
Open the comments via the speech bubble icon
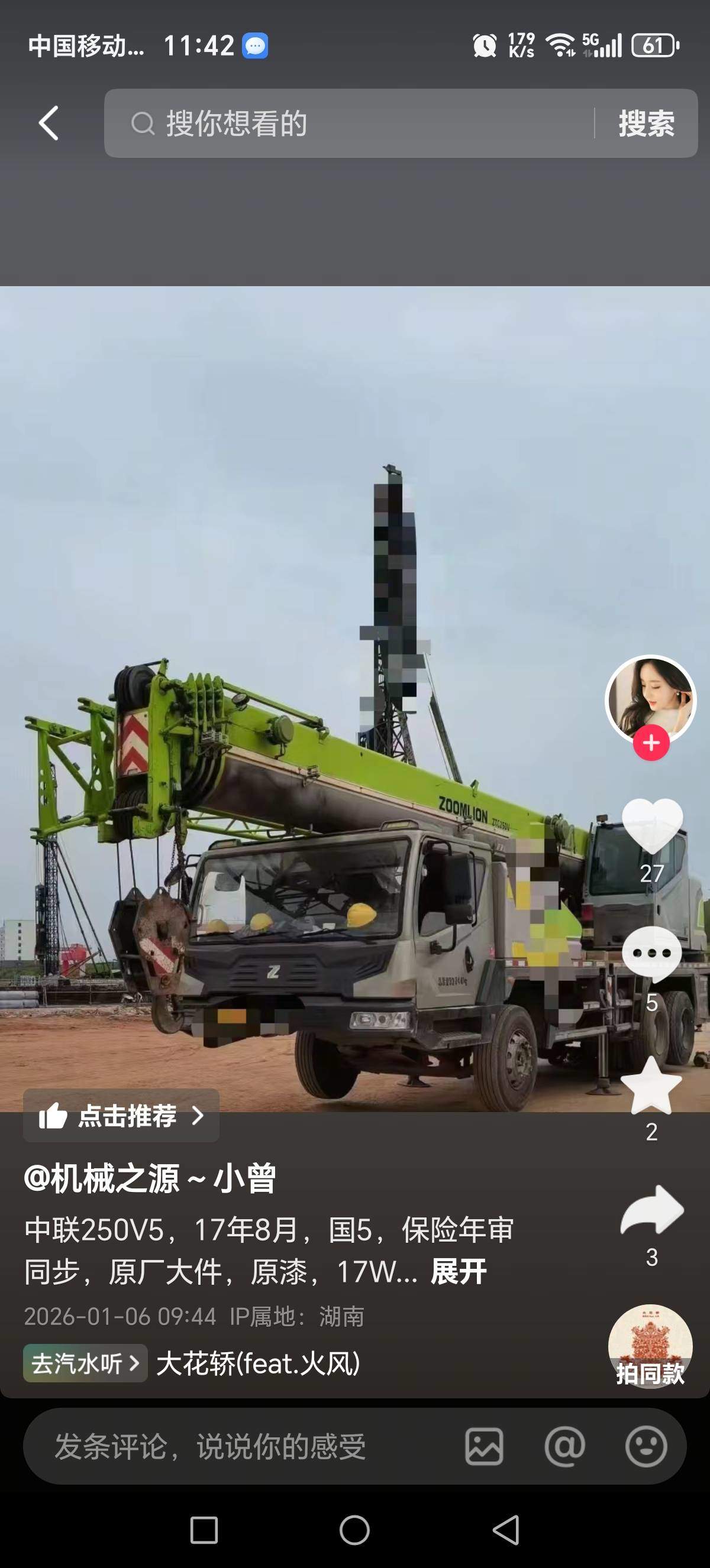(x=652, y=953)
